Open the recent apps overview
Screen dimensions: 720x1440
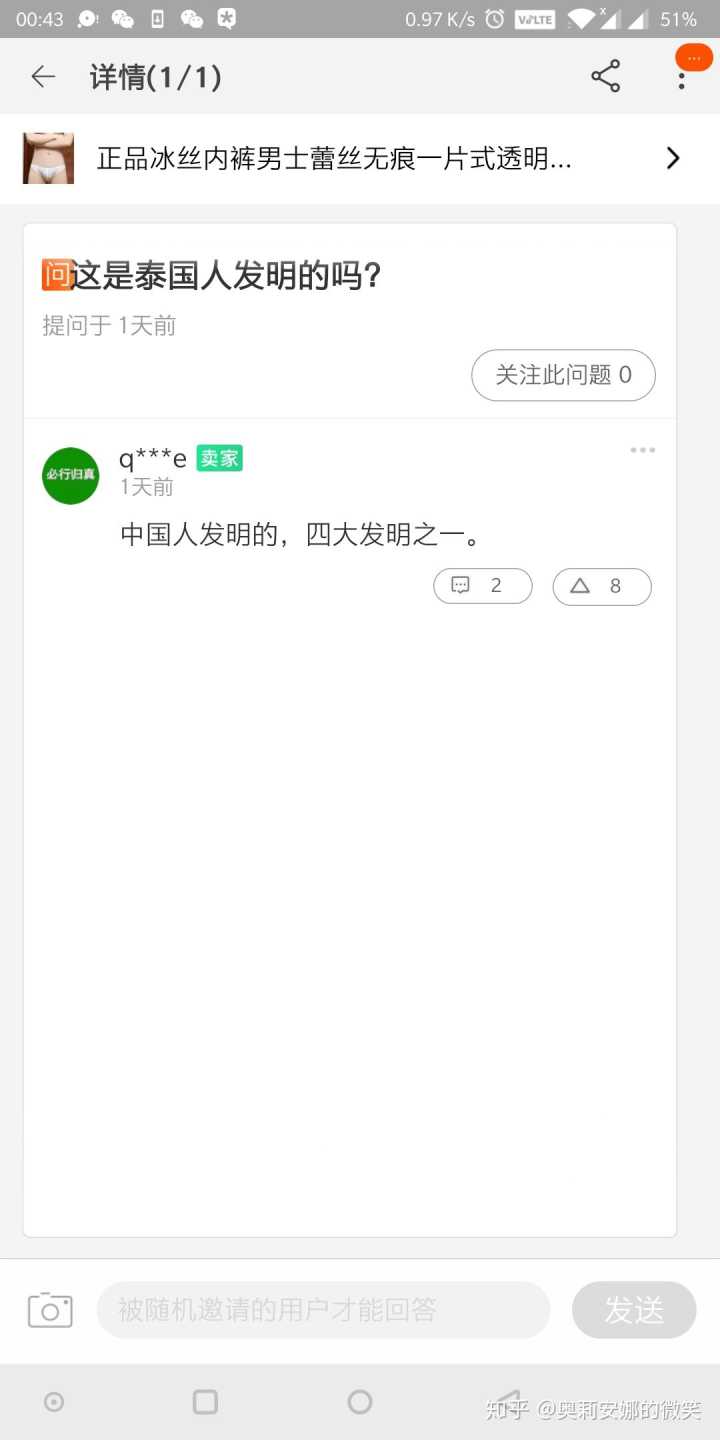coord(205,1402)
